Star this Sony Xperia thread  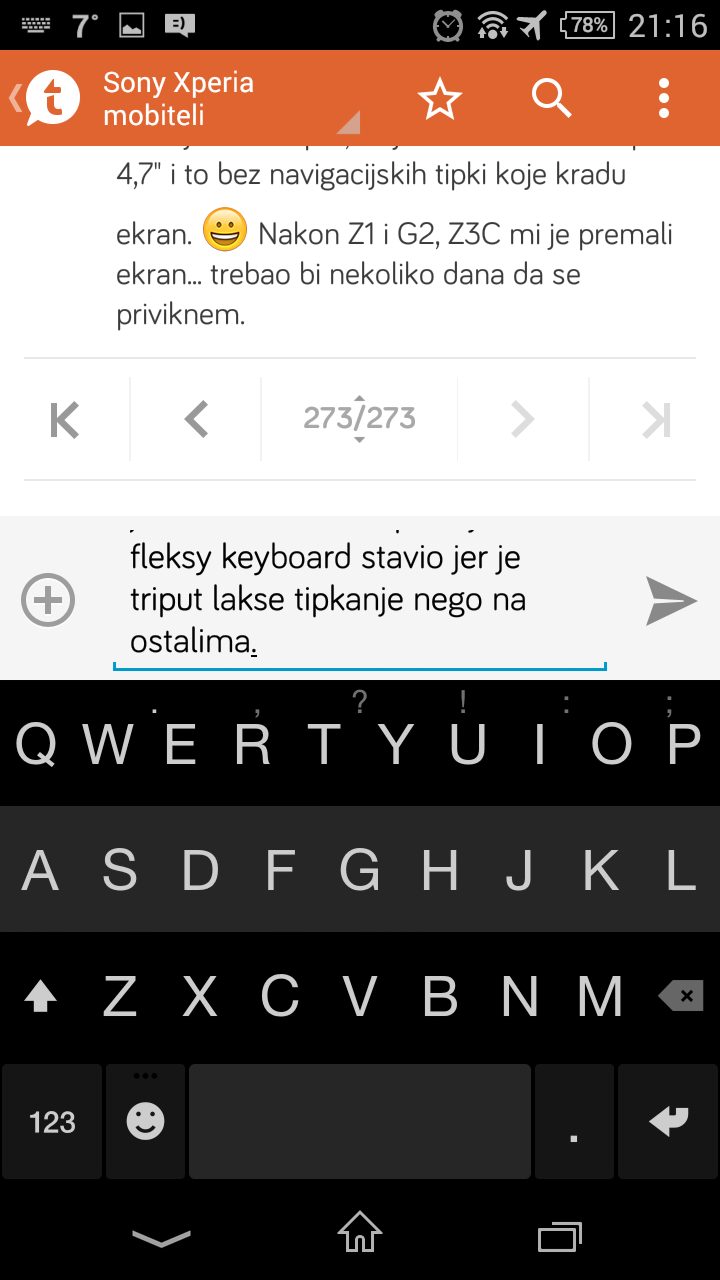pyautogui.click(x=439, y=99)
